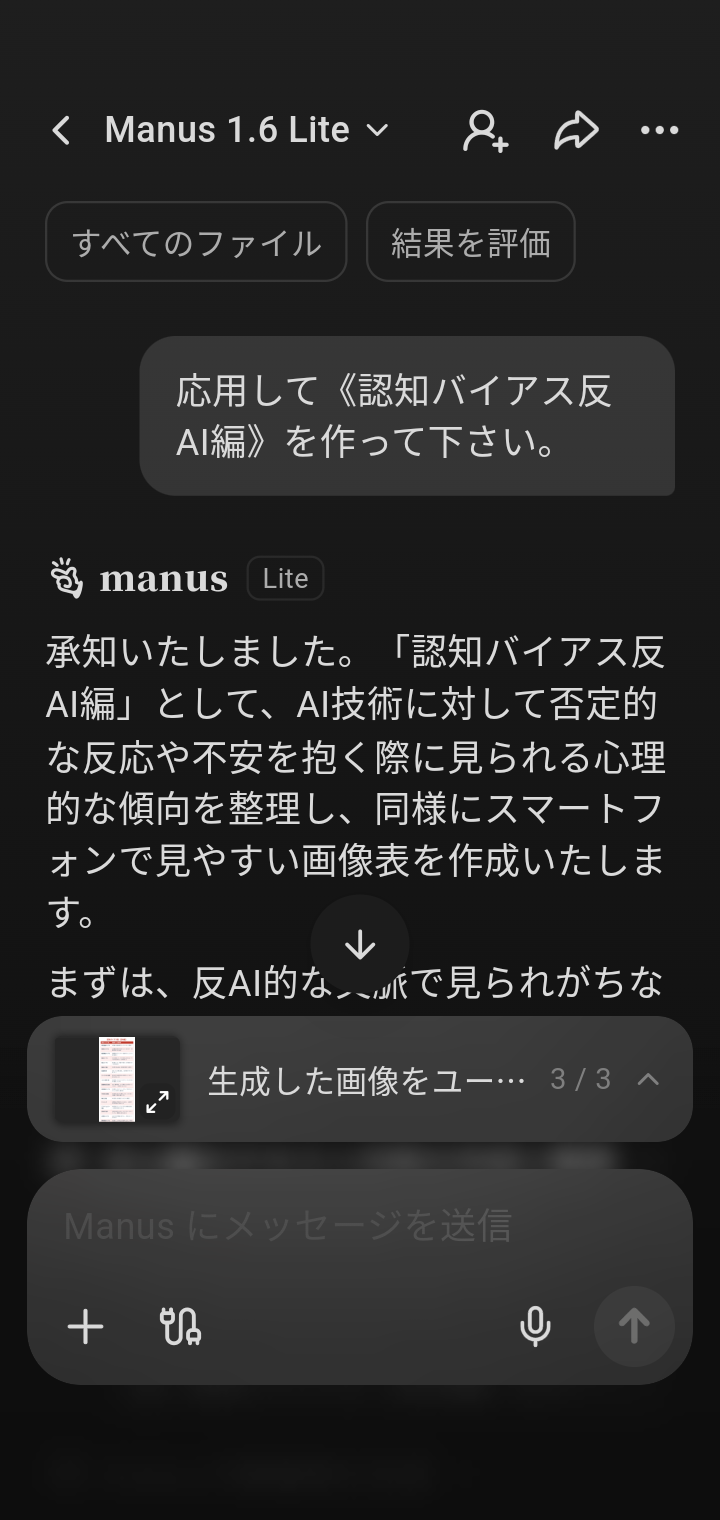Send the message with the up arrow
Screen dimensions: 720x1520
[x=634, y=1327]
